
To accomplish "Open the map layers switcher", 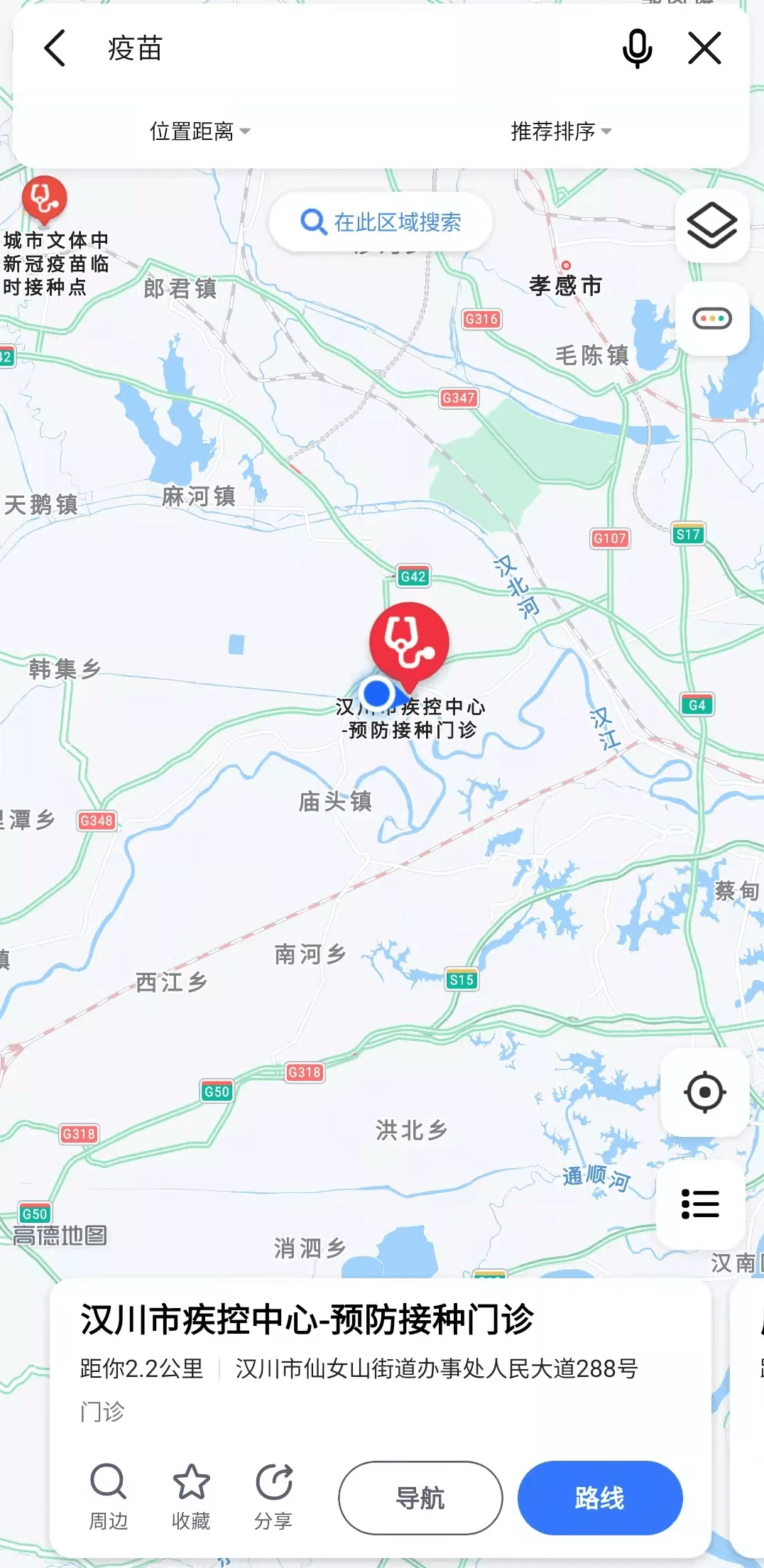I will (711, 226).
